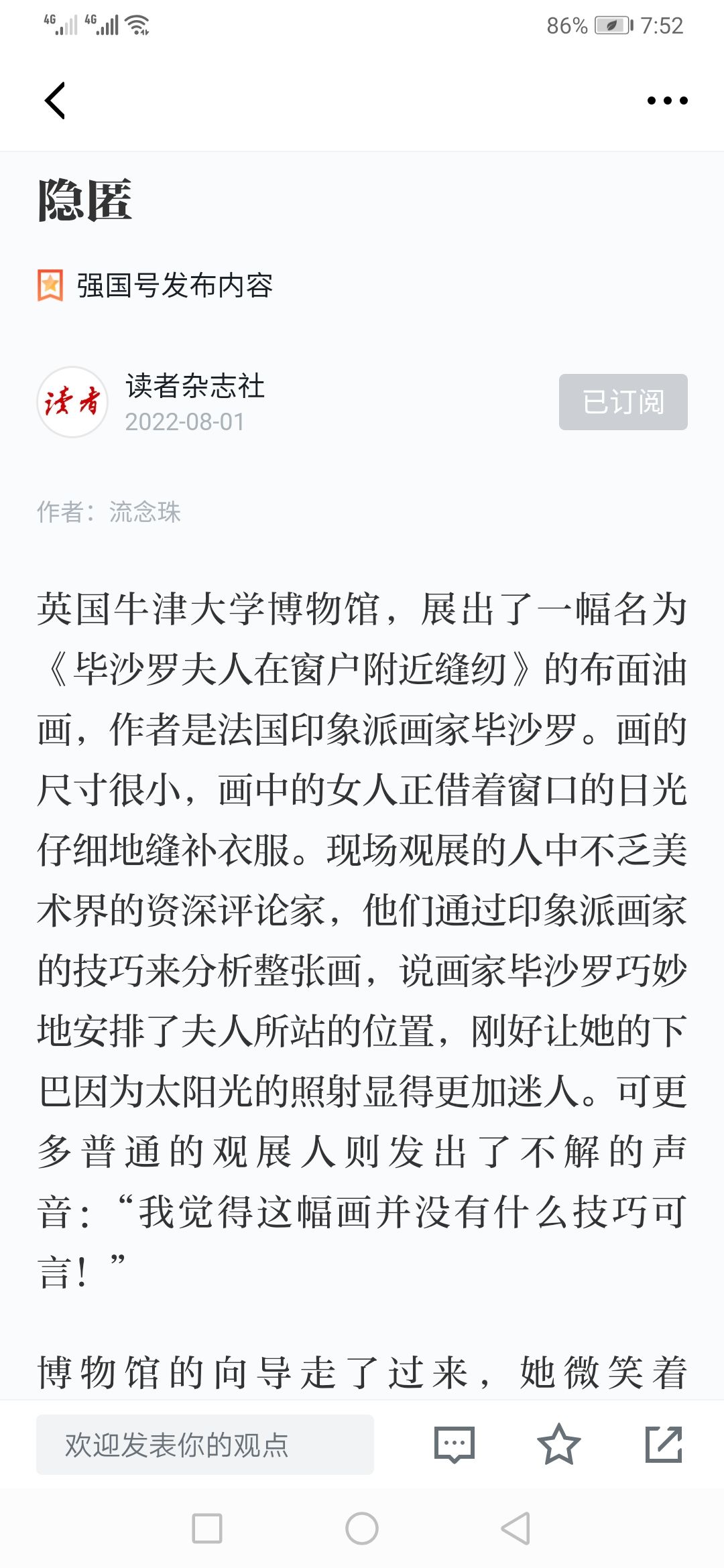This screenshot has width=724, height=1568.
Task: Share this article via share icon
Action: [x=664, y=1444]
